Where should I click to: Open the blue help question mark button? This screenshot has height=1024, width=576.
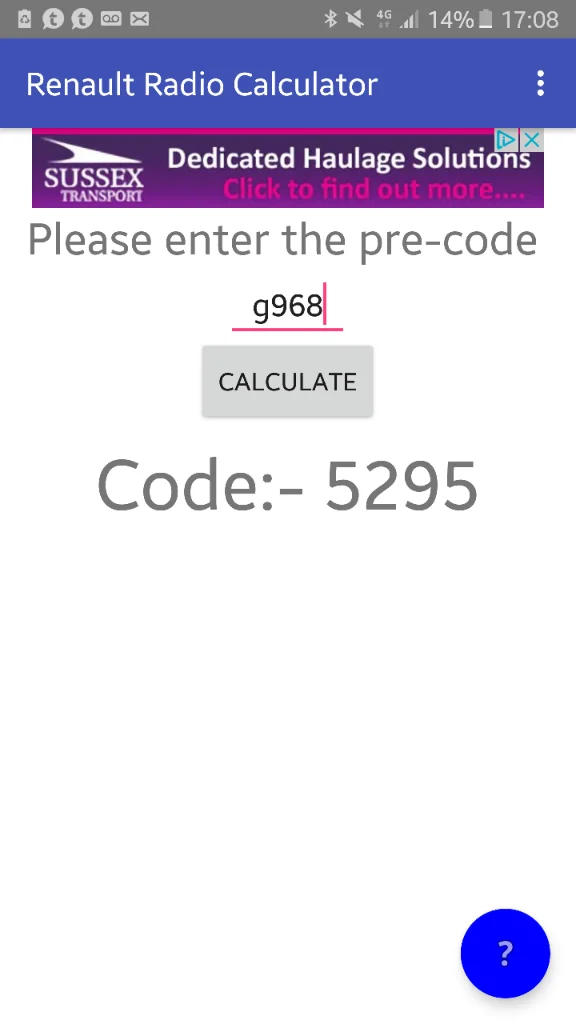pyautogui.click(x=505, y=953)
